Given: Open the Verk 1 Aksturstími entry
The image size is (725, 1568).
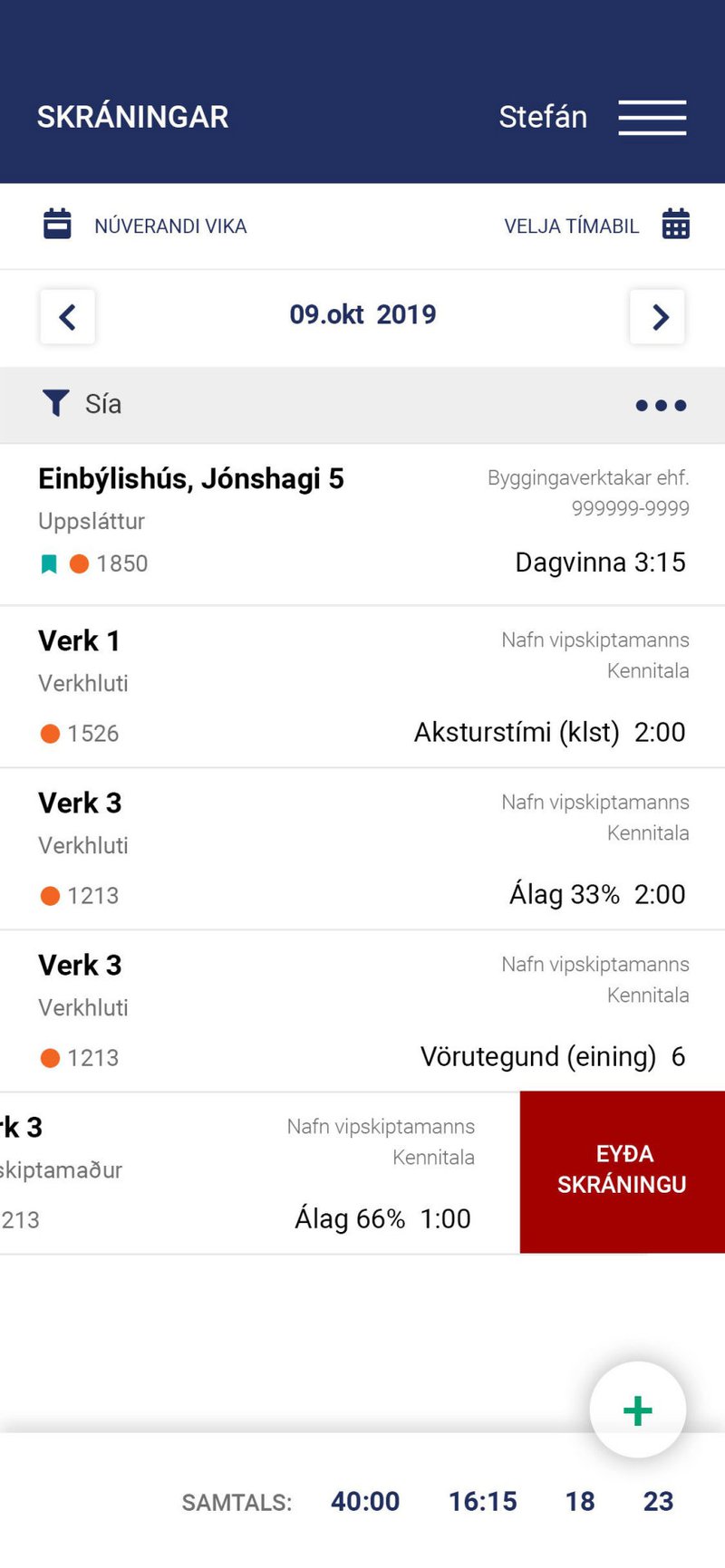Looking at the screenshot, I should 362,688.
